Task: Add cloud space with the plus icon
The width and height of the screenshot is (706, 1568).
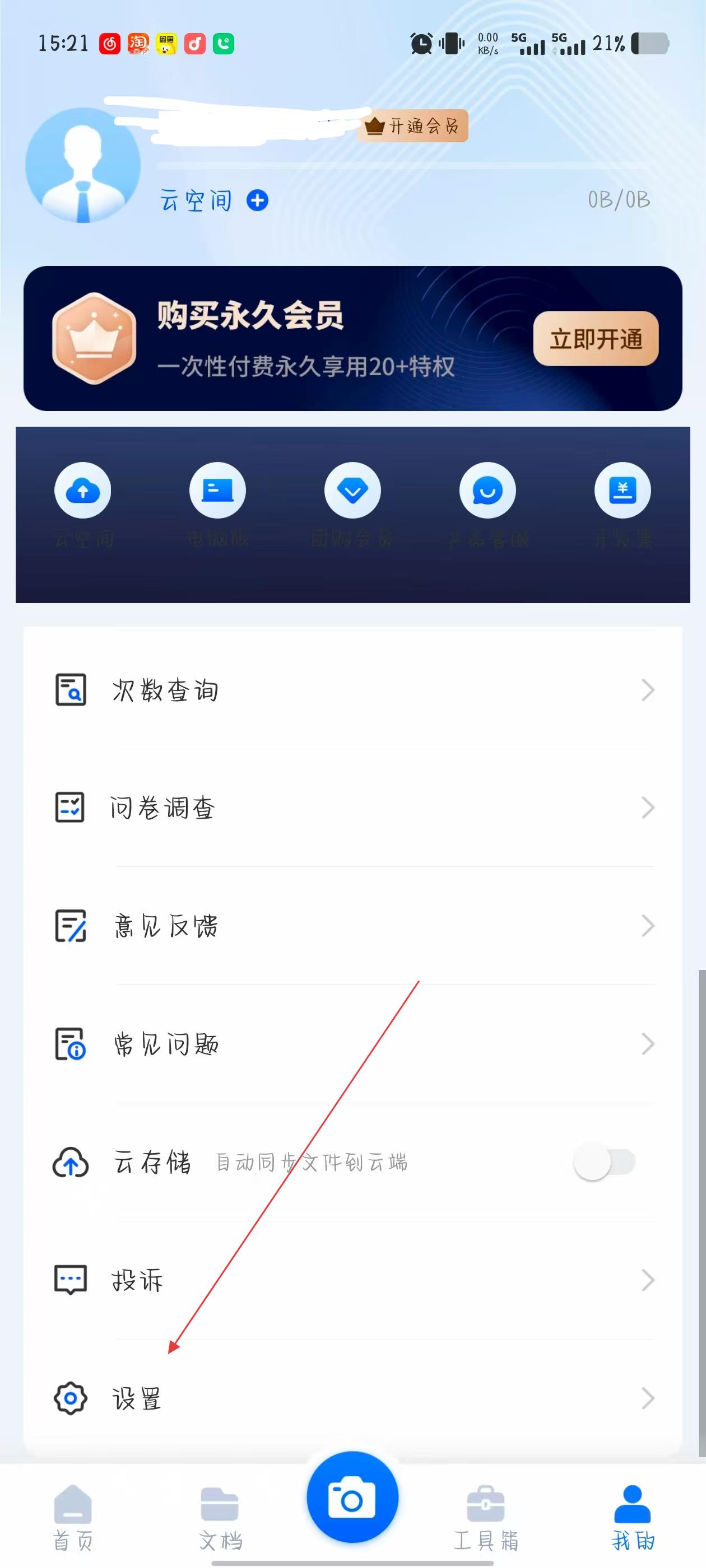Action: 257,200
